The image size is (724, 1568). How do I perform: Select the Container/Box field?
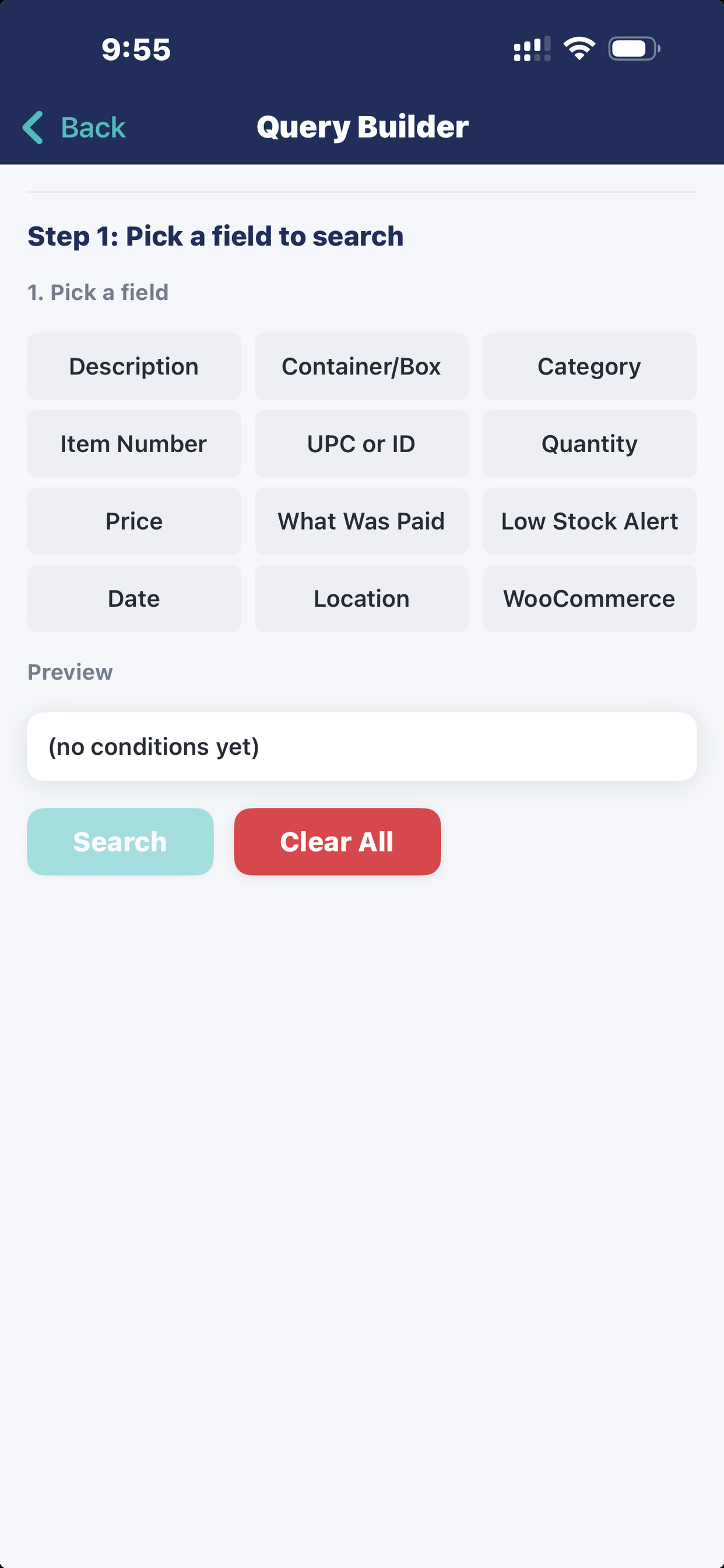coord(361,366)
